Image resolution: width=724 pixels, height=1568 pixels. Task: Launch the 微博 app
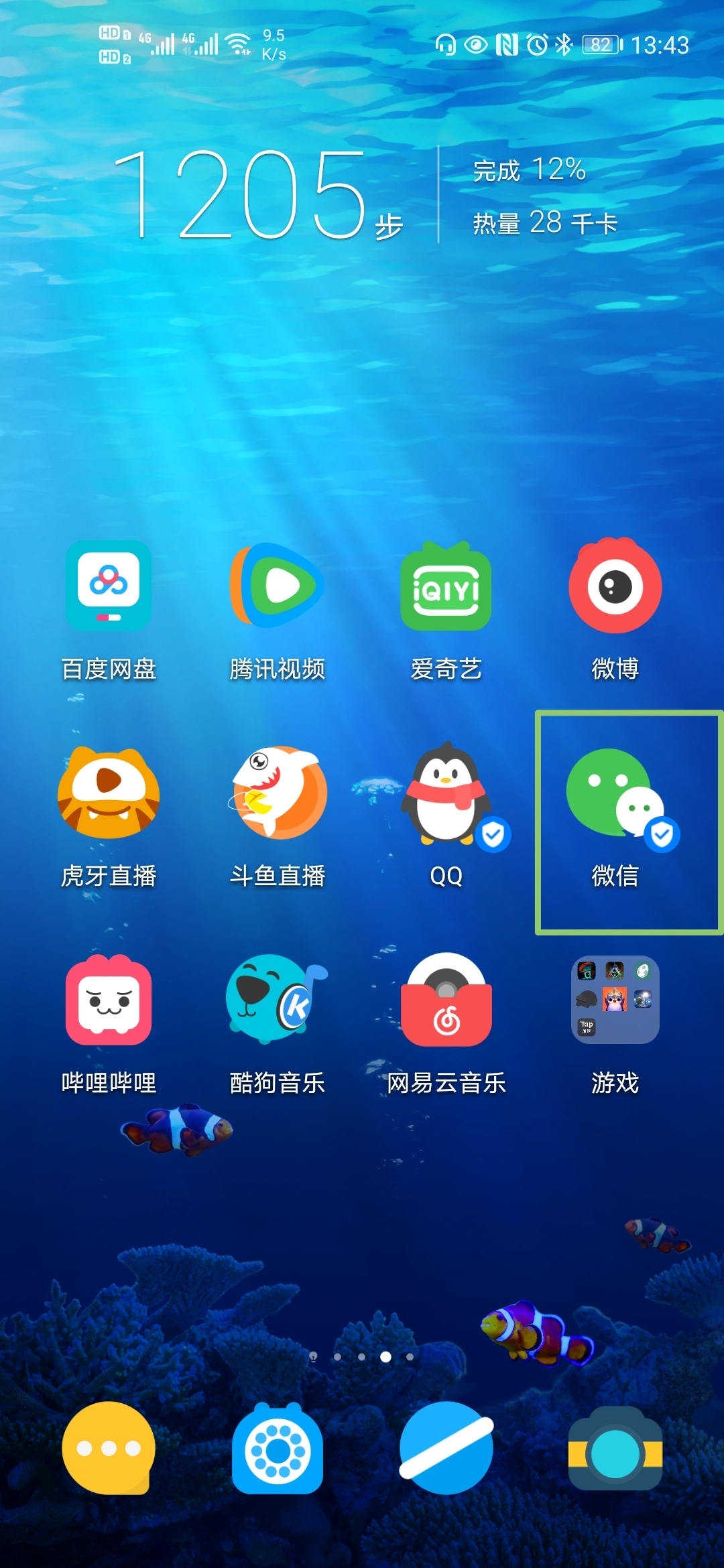coord(615,586)
